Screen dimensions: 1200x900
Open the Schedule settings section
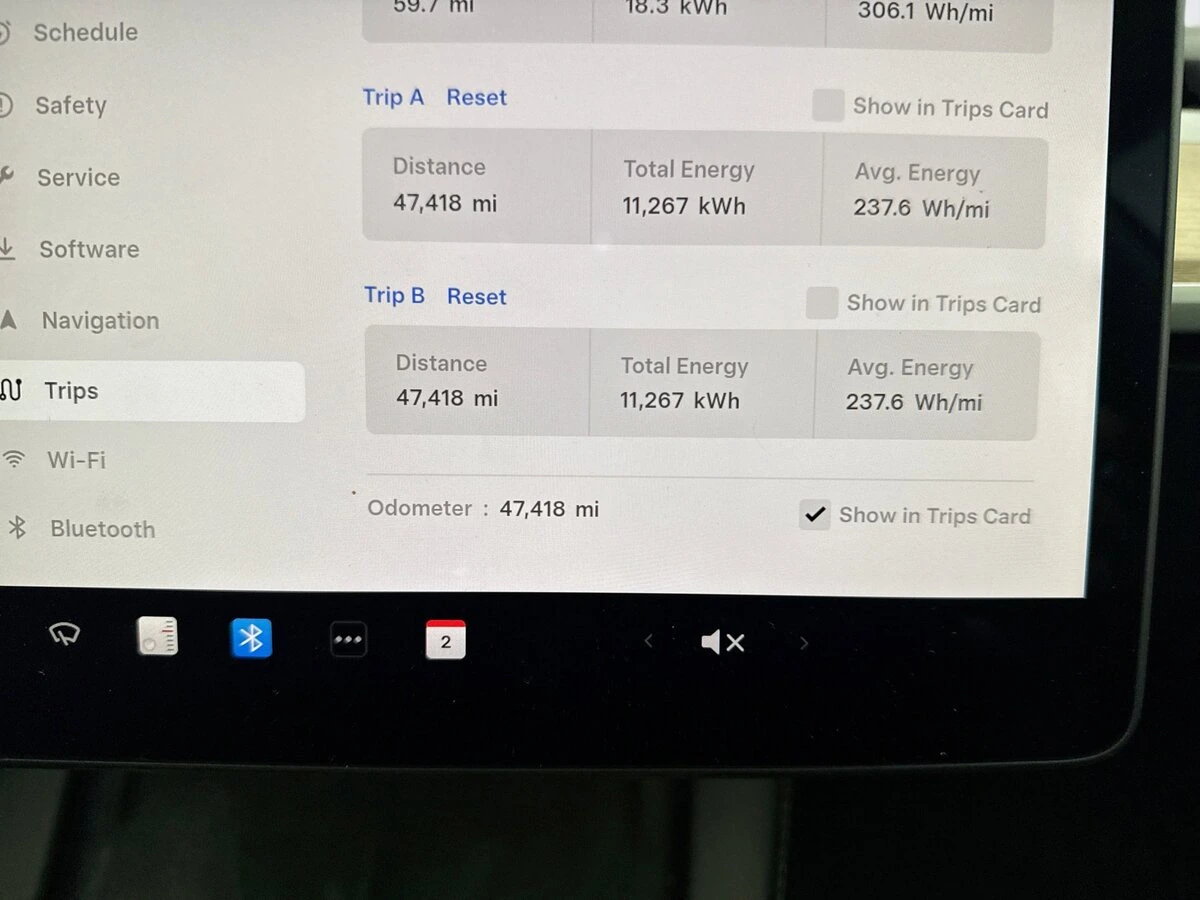tap(85, 32)
